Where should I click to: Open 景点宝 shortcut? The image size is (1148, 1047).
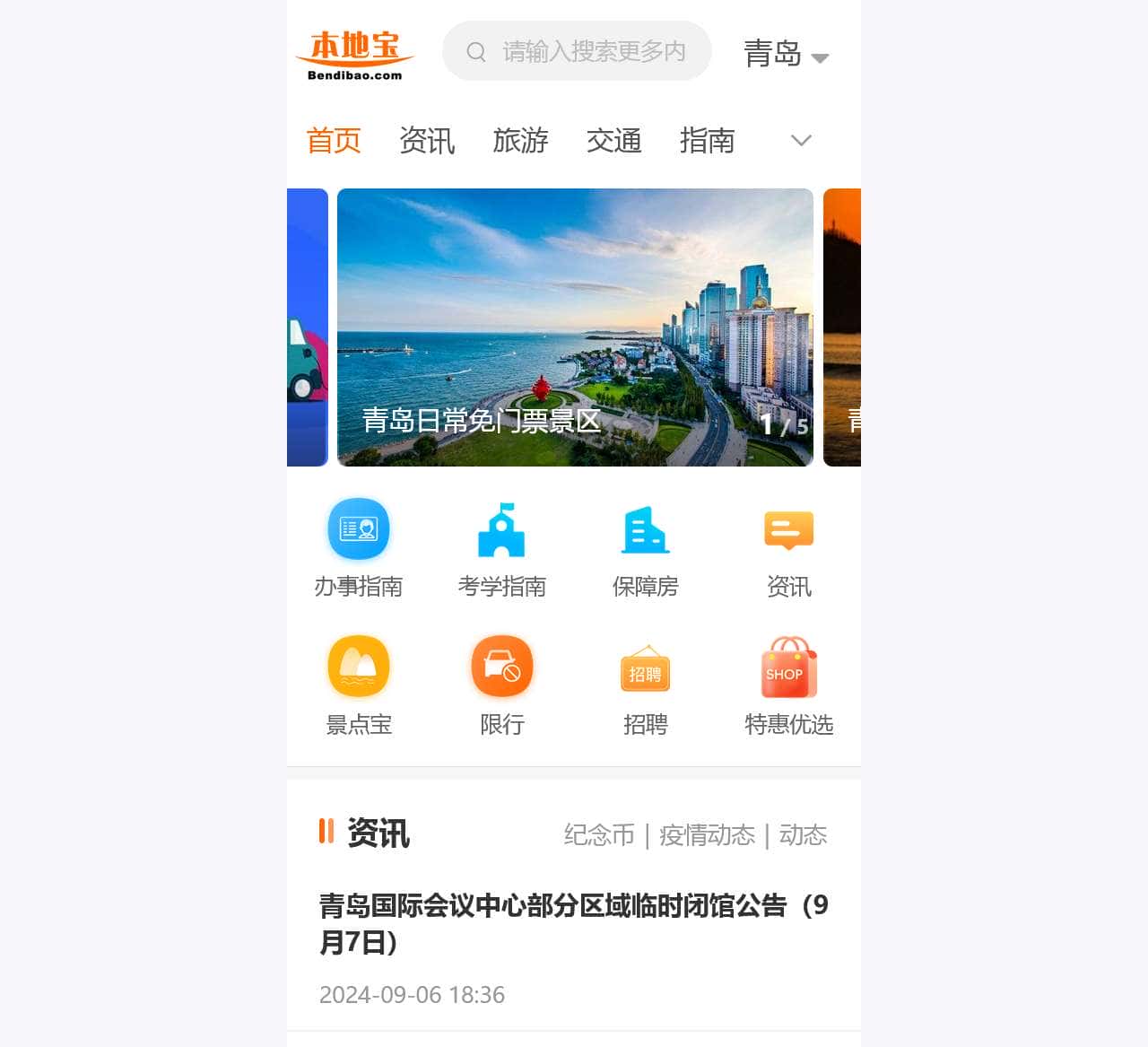[359, 685]
